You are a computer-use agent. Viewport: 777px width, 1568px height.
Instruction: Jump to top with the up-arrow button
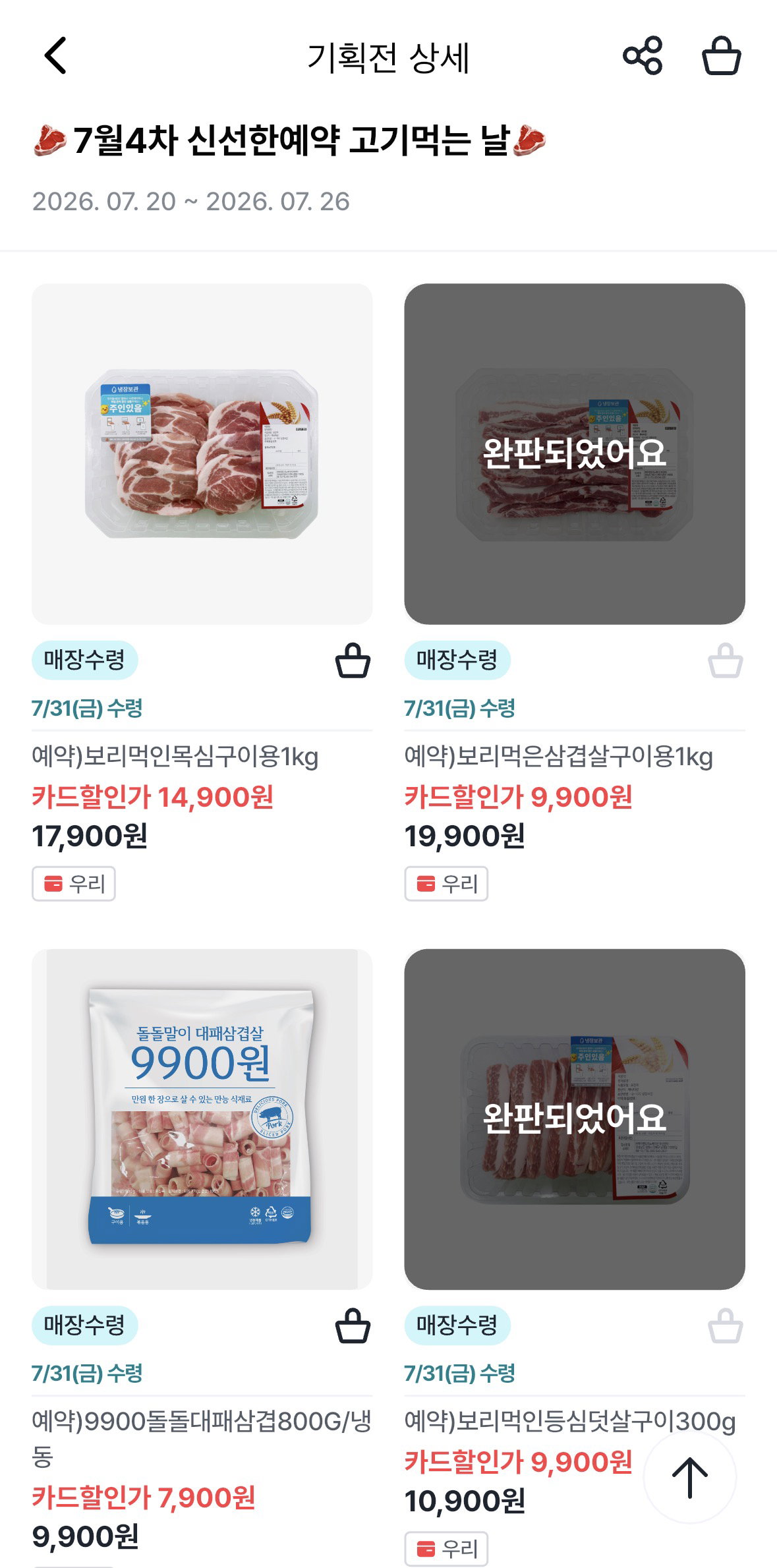pos(689,1478)
